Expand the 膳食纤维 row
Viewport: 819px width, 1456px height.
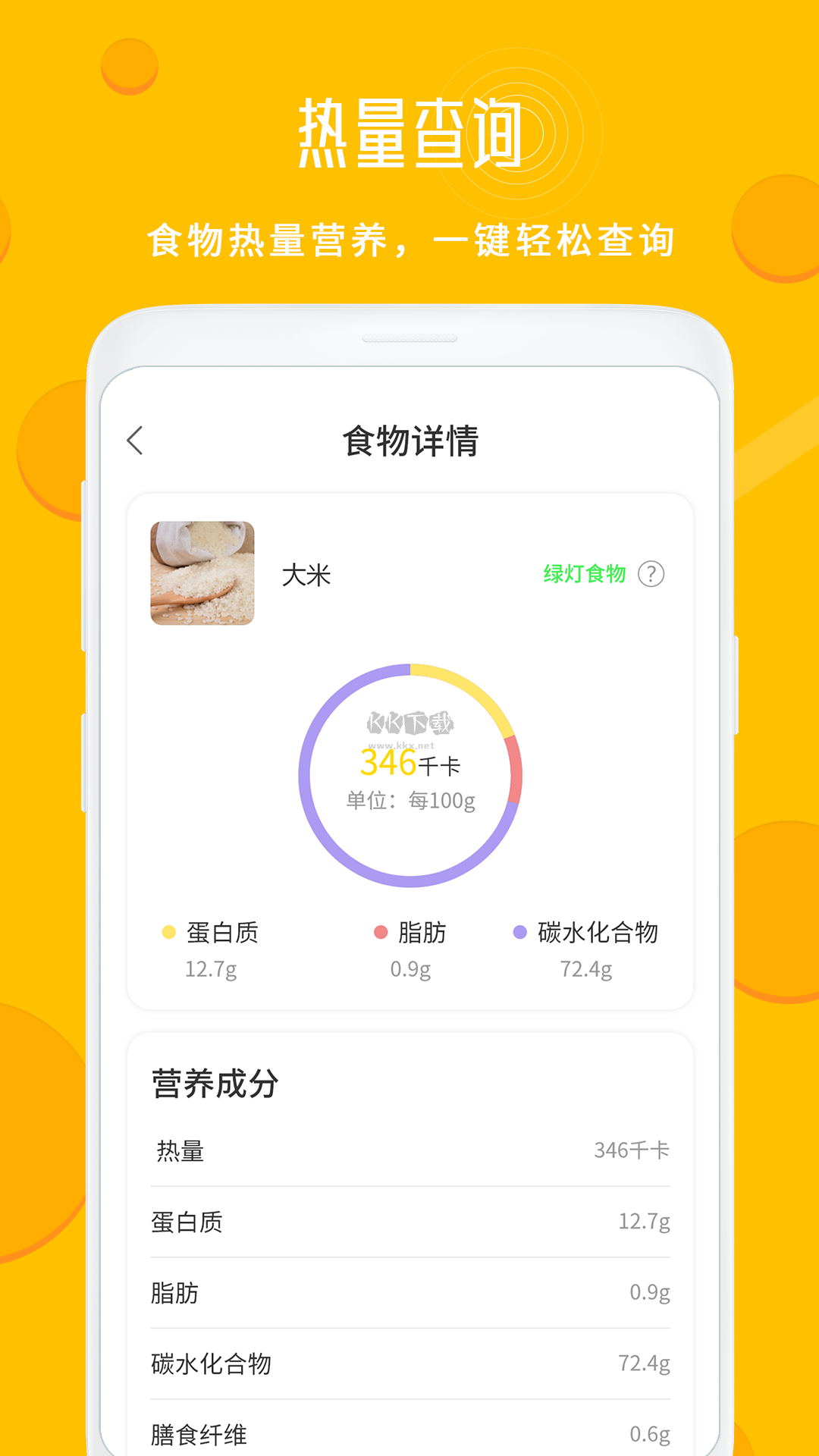pyautogui.click(x=409, y=1432)
